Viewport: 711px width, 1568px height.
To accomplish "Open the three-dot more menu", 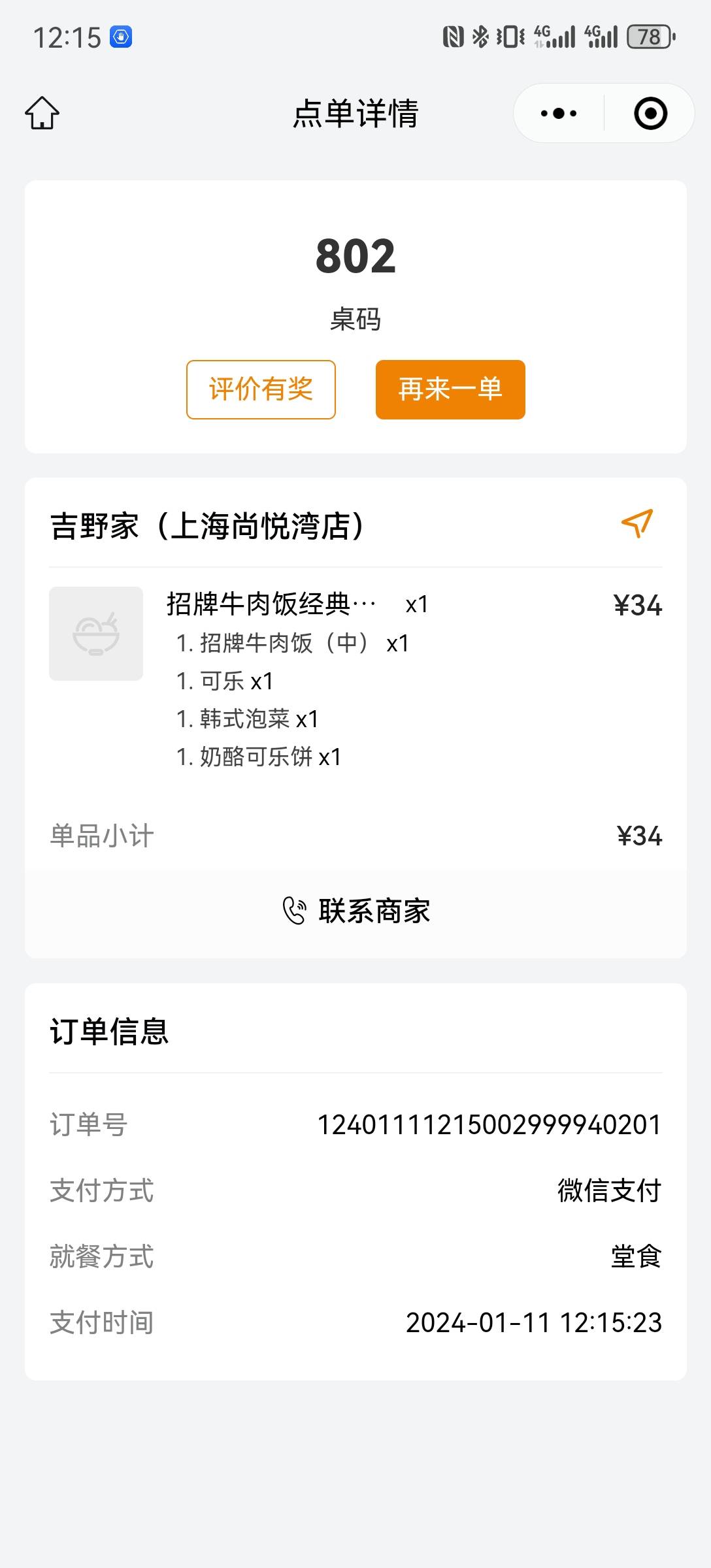I will [559, 114].
